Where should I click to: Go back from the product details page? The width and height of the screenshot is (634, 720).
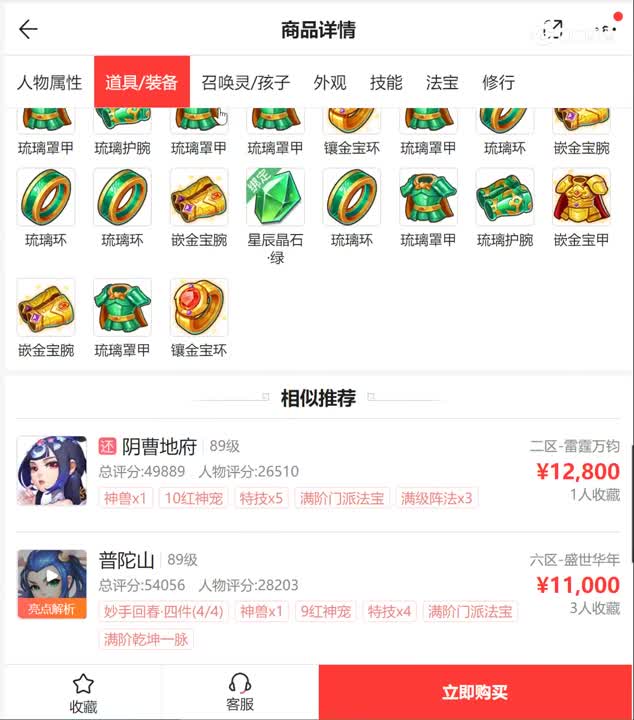click(x=28, y=29)
